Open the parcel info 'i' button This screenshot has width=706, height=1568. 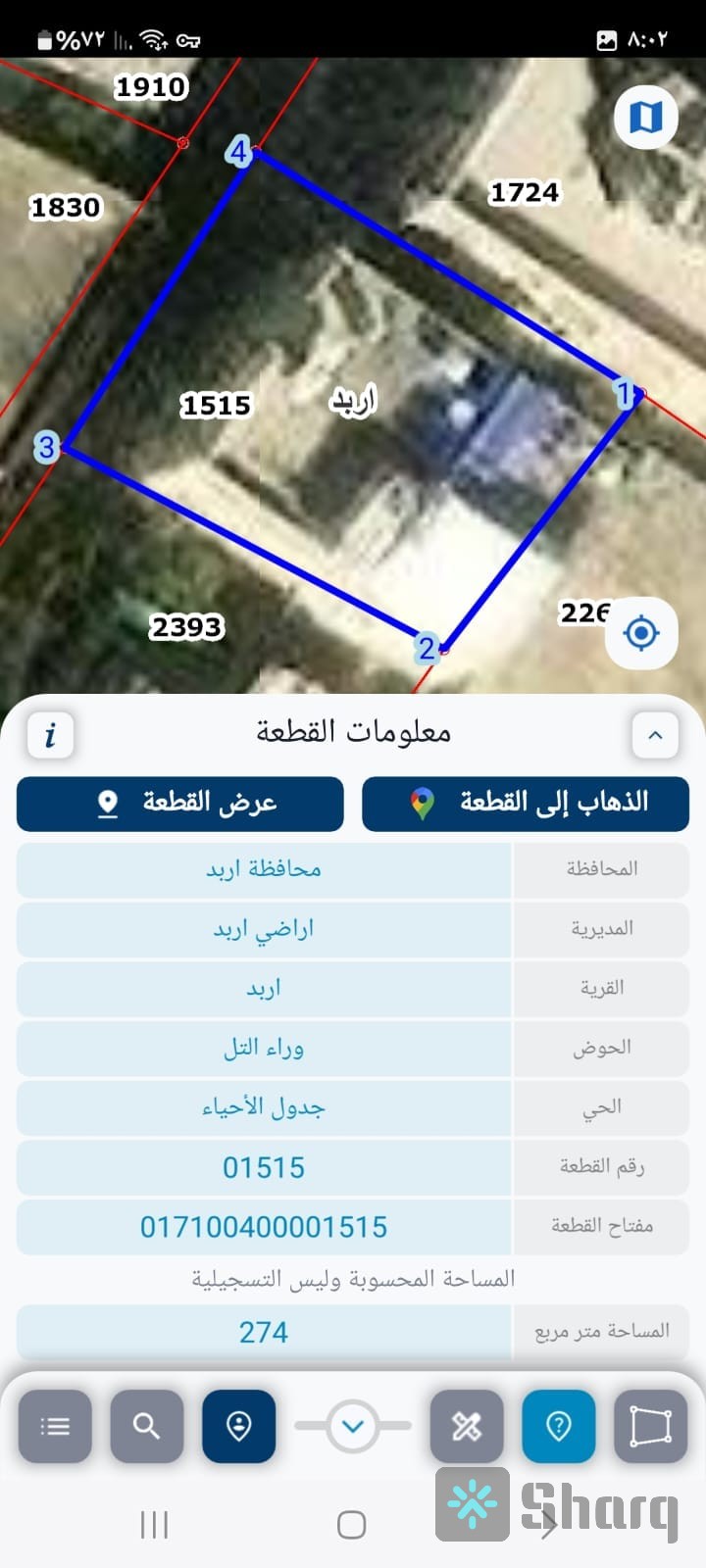tap(50, 734)
